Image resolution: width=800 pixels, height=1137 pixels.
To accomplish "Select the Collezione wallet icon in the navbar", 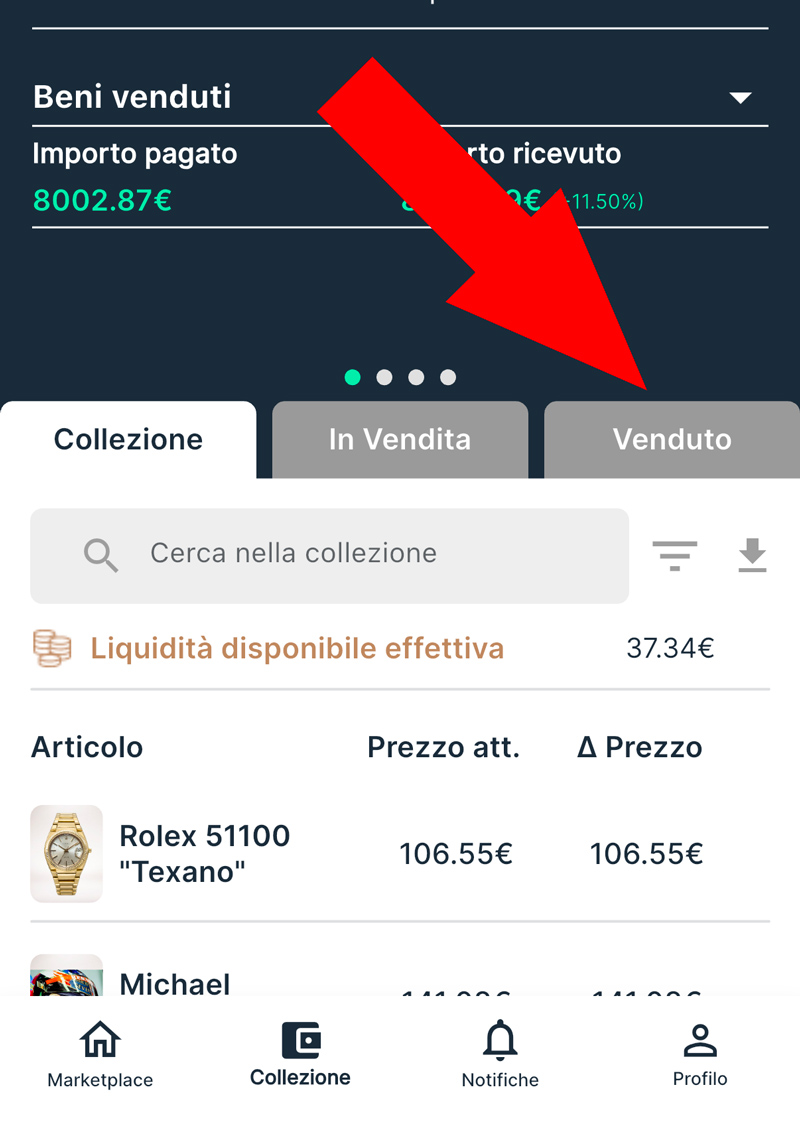I will pos(299,1040).
